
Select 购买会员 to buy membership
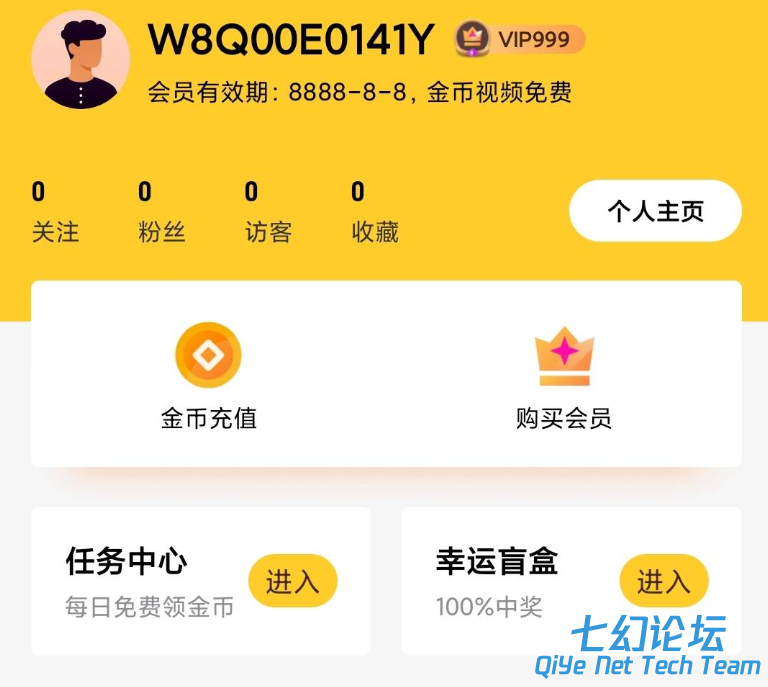pyautogui.click(x=564, y=377)
